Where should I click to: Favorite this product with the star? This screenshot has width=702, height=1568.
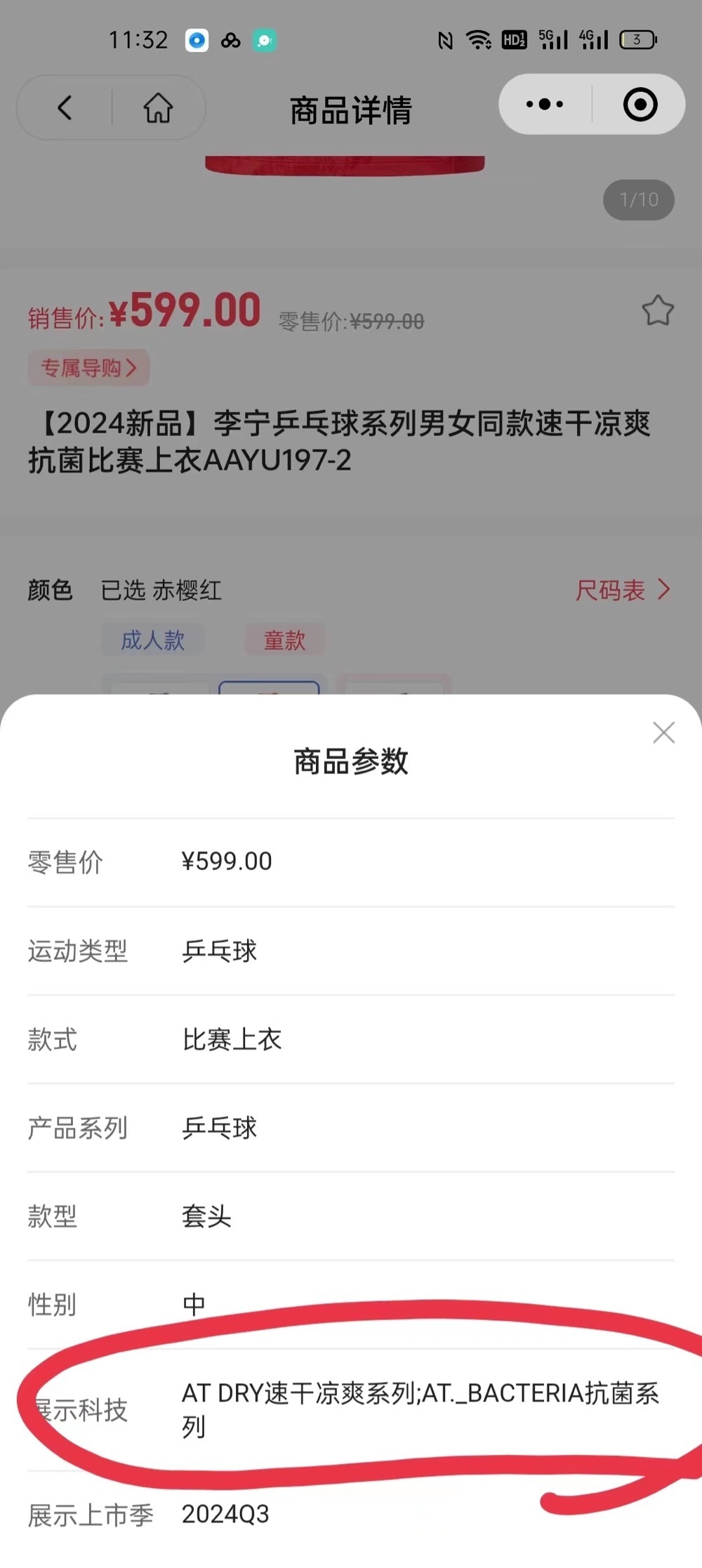point(658,311)
